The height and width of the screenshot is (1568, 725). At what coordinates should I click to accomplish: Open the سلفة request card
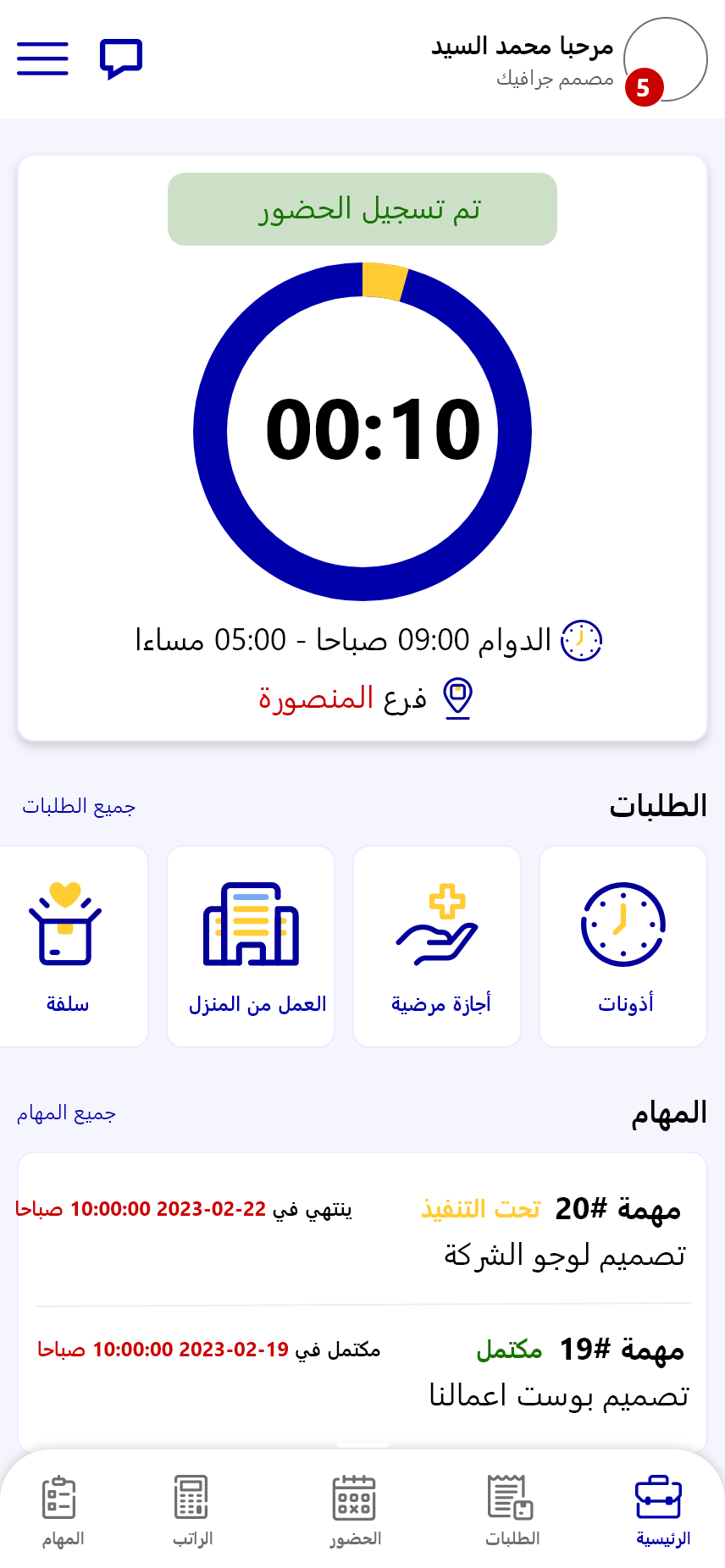coord(68,946)
